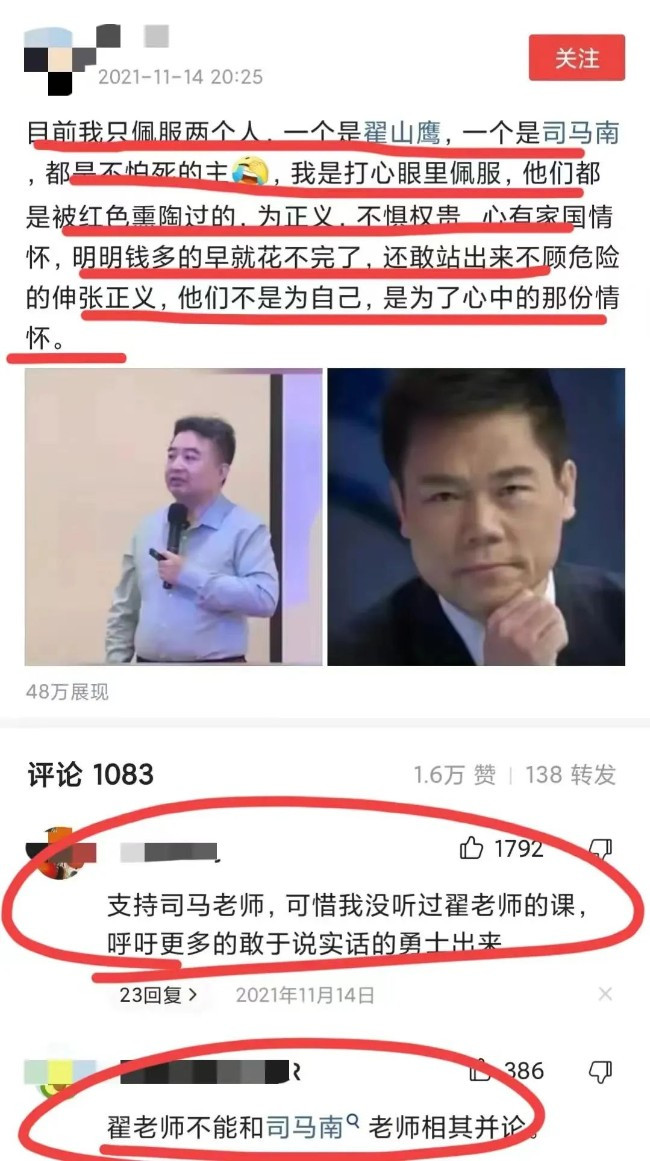Dislike the comment 翟老师不能和司马南
650x1161 pixels.
[x=600, y=1072]
